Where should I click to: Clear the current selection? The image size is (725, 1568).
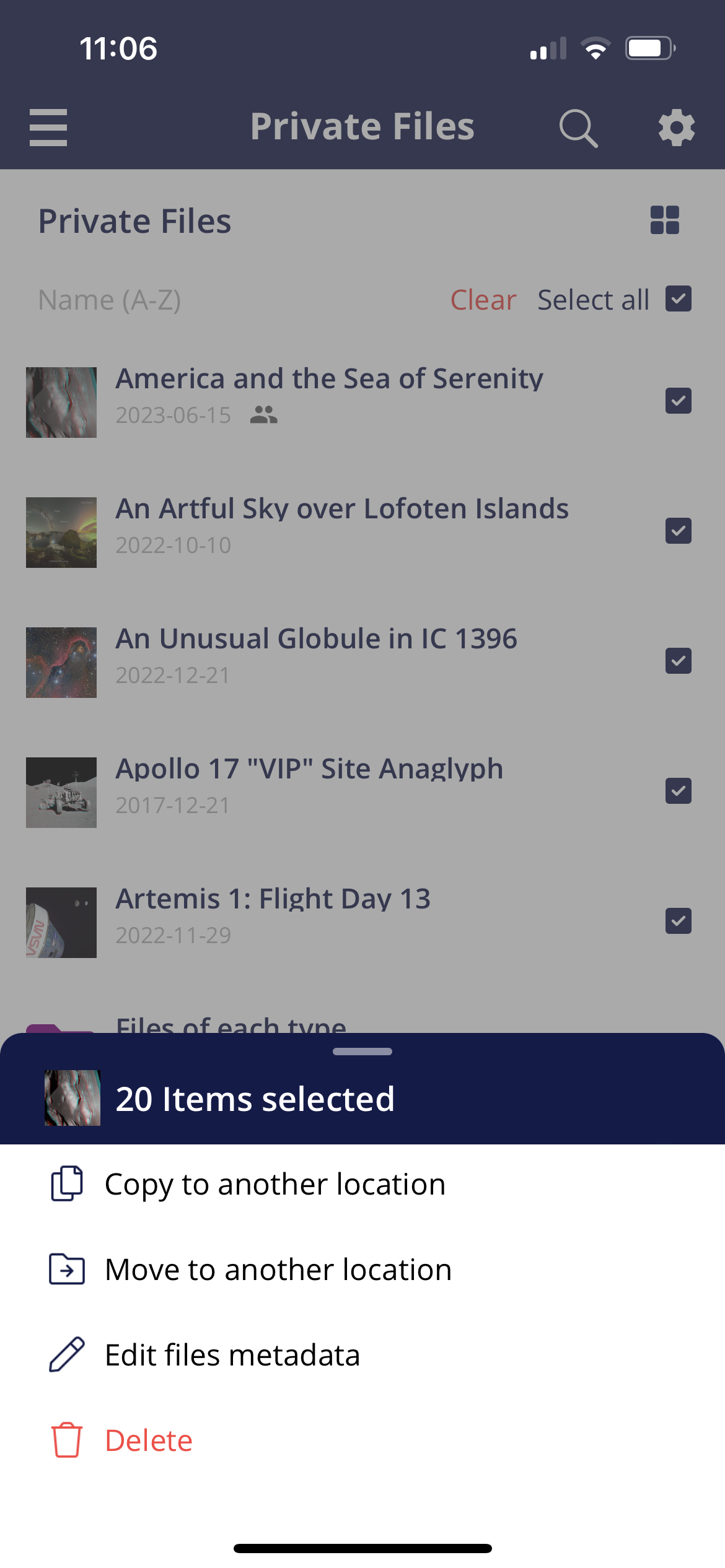[483, 300]
